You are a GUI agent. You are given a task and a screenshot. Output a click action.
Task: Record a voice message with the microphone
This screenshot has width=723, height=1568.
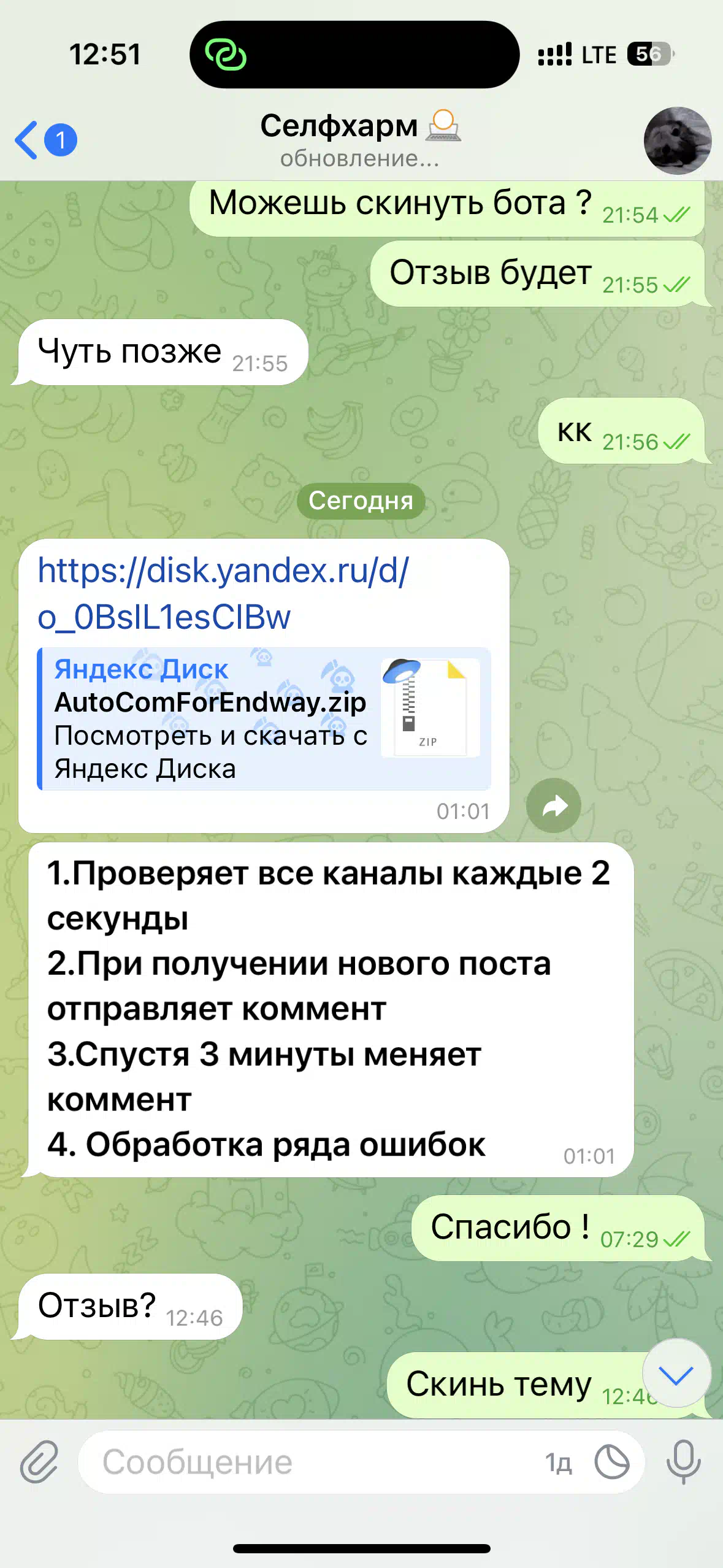[x=683, y=1462]
